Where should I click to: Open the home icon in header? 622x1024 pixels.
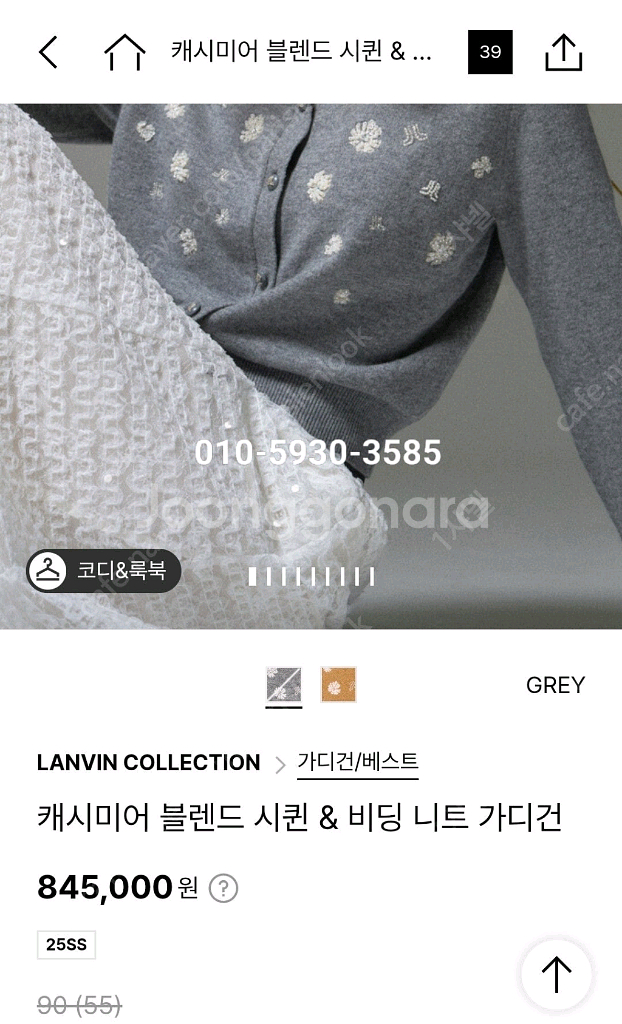click(125, 52)
